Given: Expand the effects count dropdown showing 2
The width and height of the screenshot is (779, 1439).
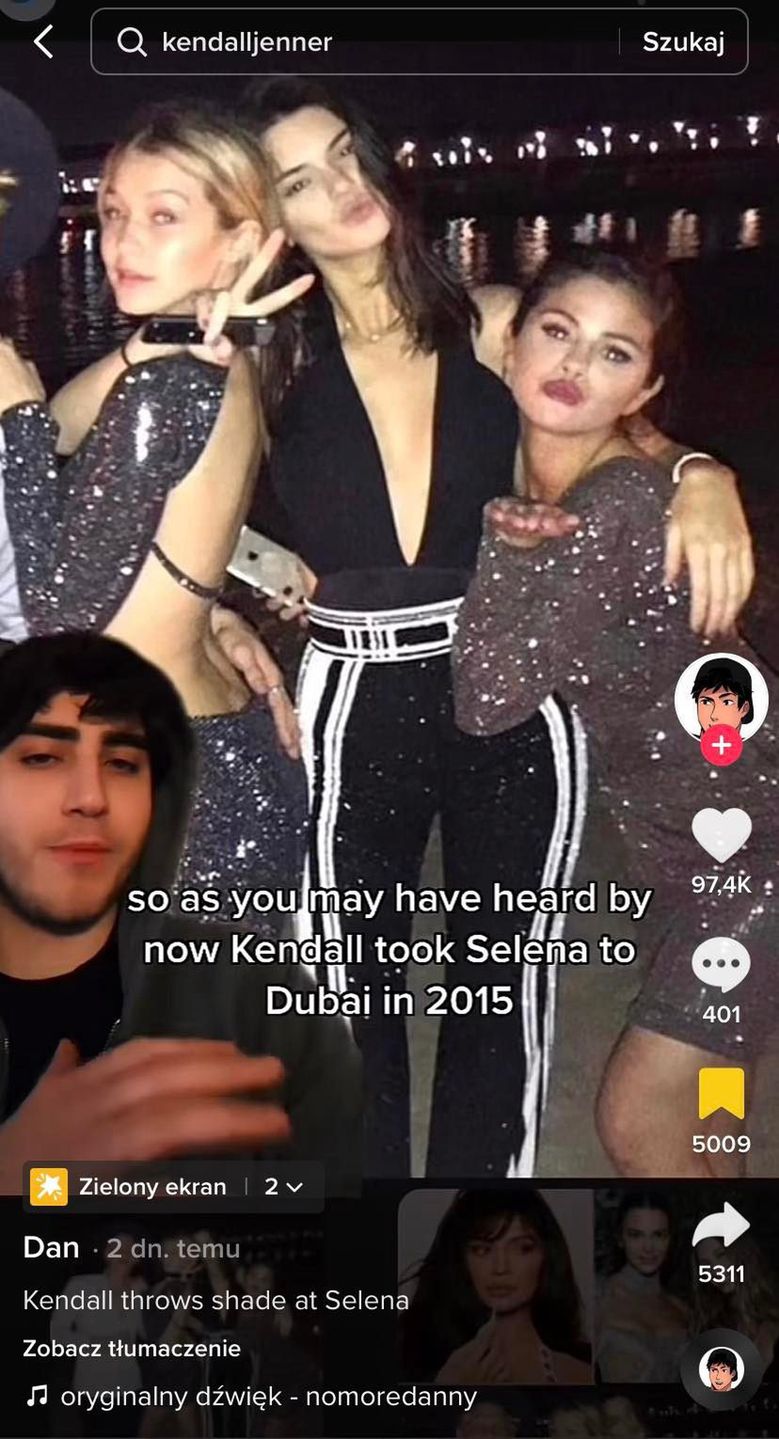Looking at the screenshot, I should point(284,1187).
